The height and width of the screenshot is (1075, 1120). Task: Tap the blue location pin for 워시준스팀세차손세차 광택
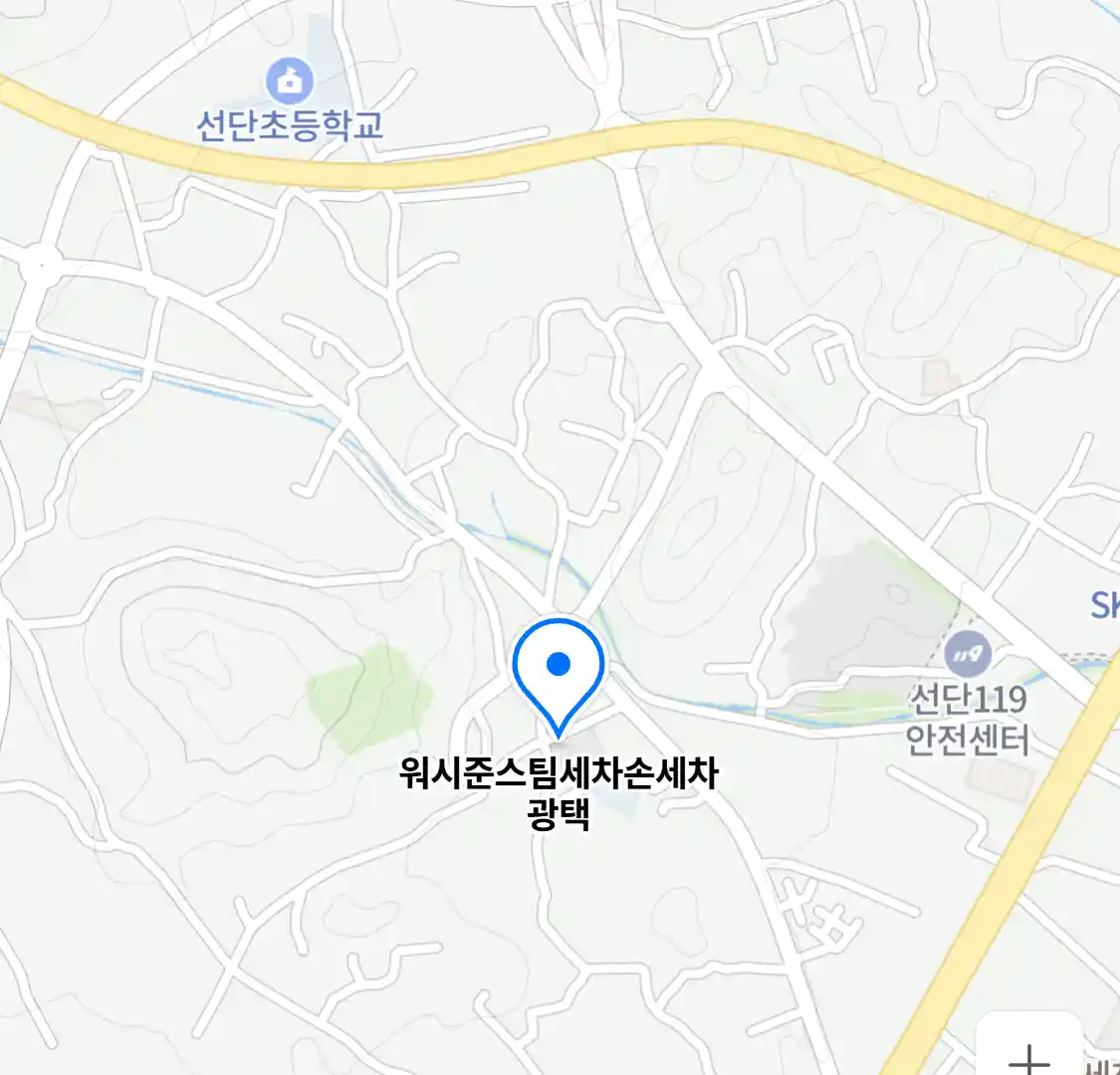coord(559,666)
